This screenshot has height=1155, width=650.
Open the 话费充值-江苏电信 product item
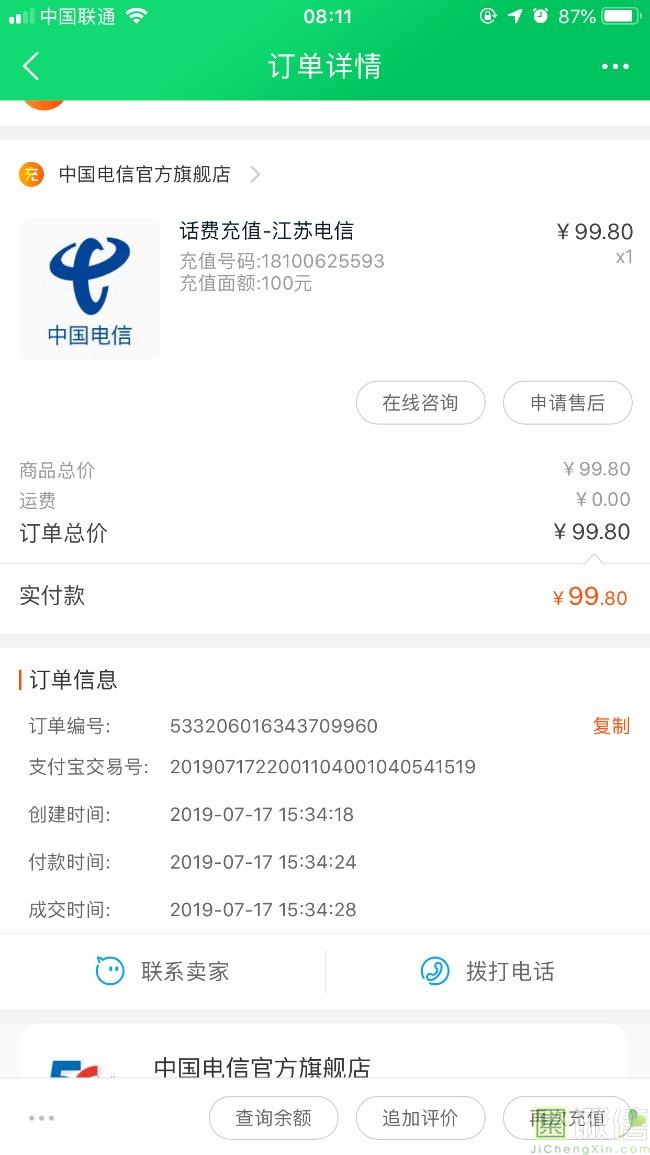pyautogui.click(x=325, y=287)
